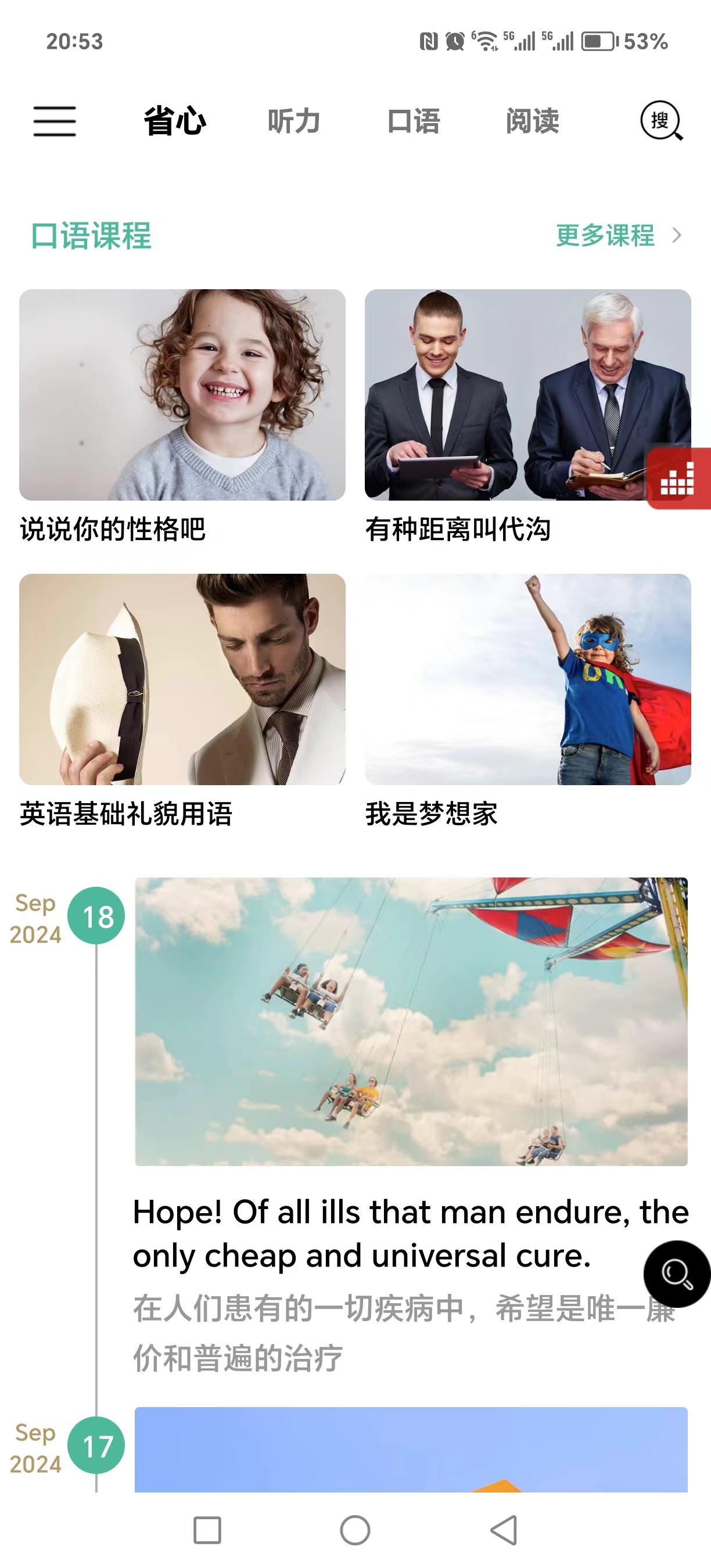
Task: Open the hamburger drawer menu
Action: (x=54, y=121)
